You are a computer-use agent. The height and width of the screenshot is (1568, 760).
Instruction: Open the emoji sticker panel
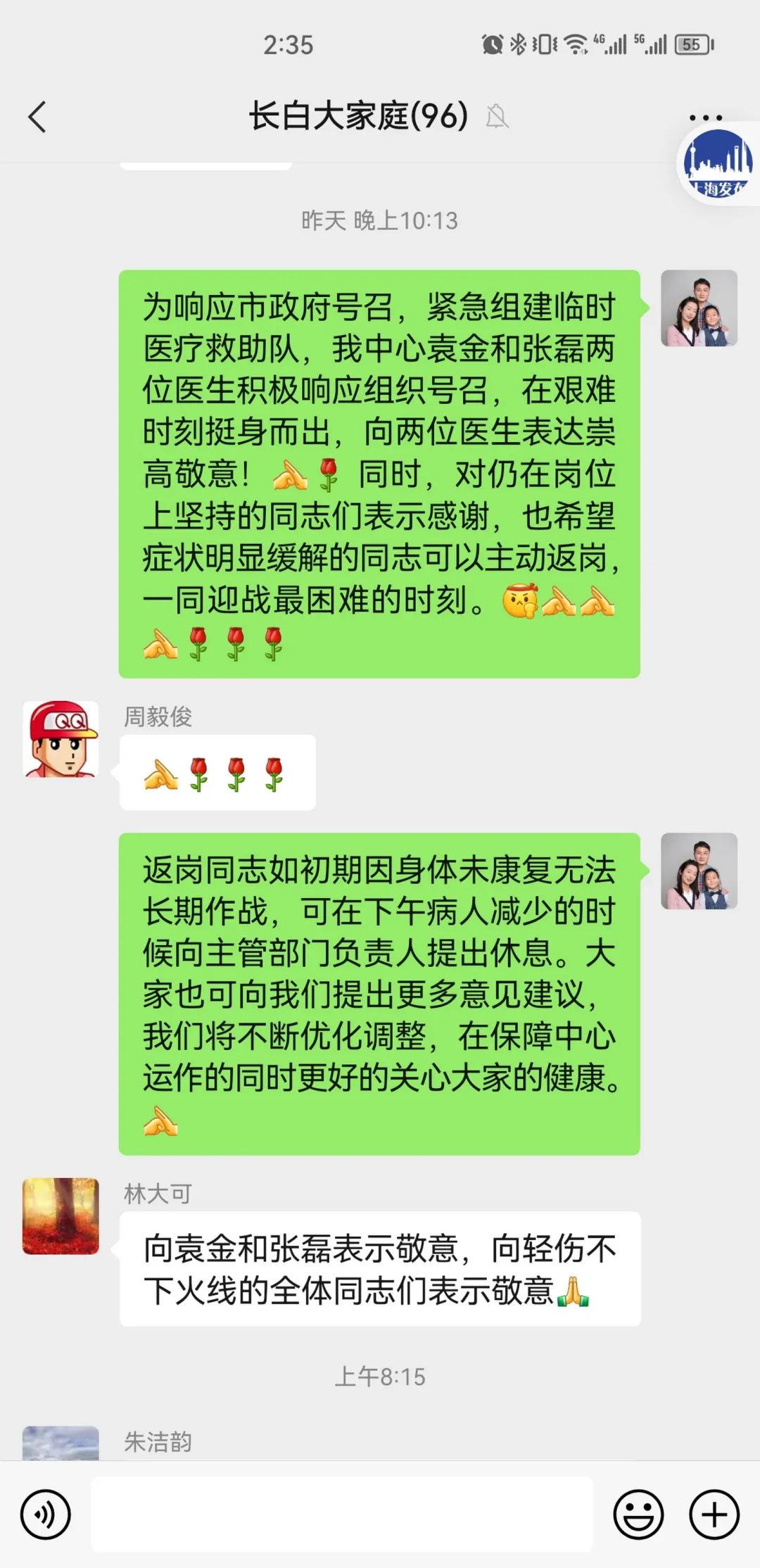pos(638,1514)
